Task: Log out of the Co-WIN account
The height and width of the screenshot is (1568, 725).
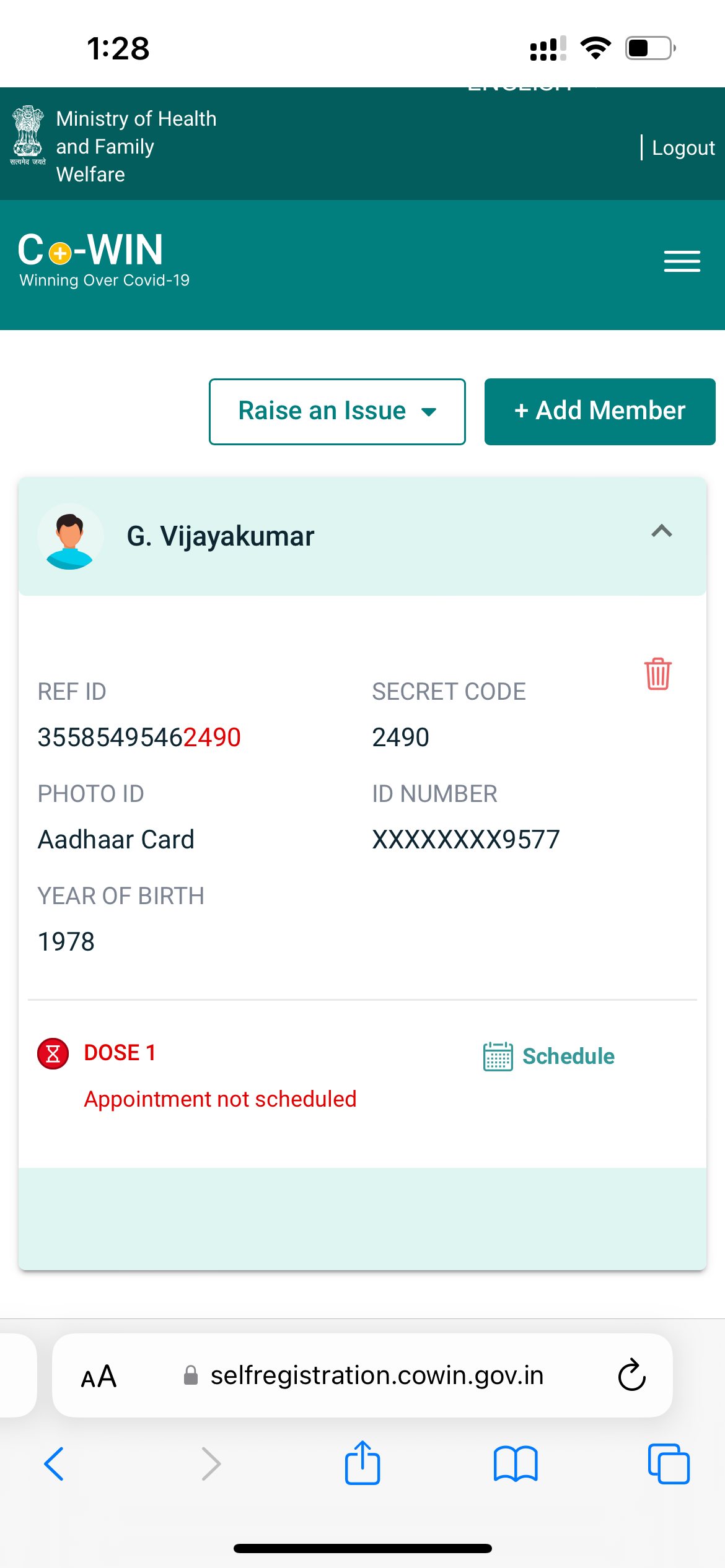Action: click(x=683, y=148)
